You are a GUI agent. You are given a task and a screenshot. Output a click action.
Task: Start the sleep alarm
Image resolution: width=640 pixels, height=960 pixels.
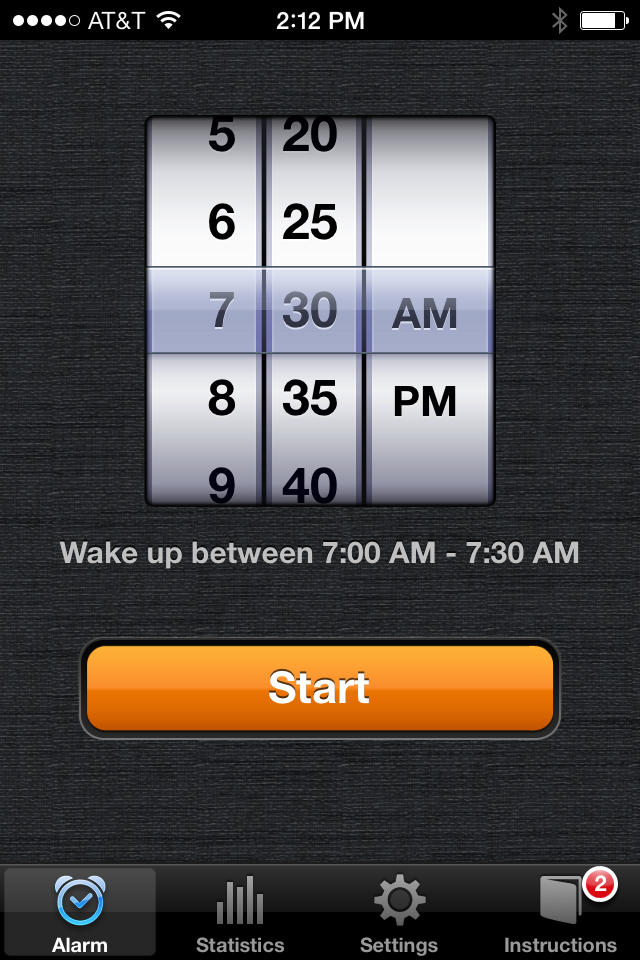coord(320,688)
